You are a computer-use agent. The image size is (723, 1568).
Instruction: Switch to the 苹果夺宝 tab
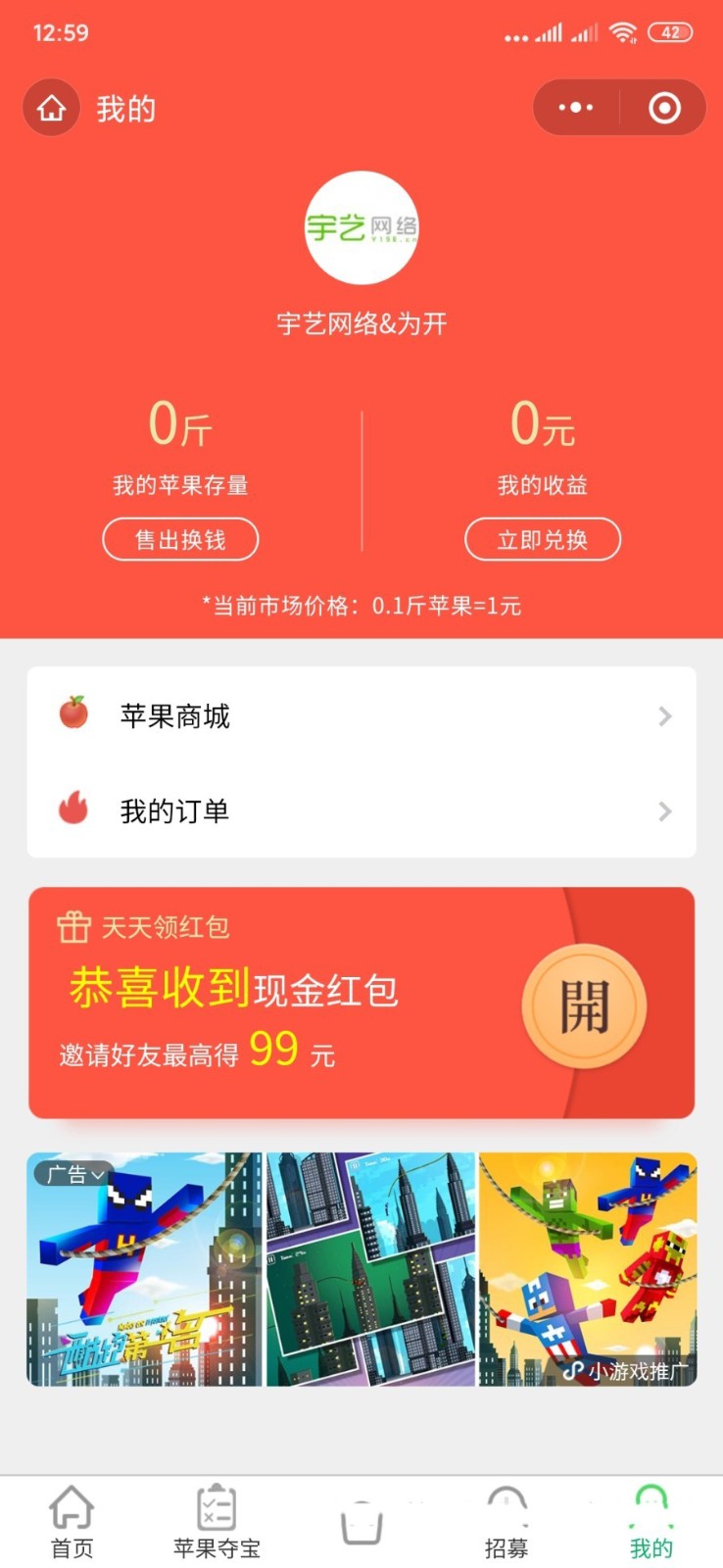tap(217, 1521)
